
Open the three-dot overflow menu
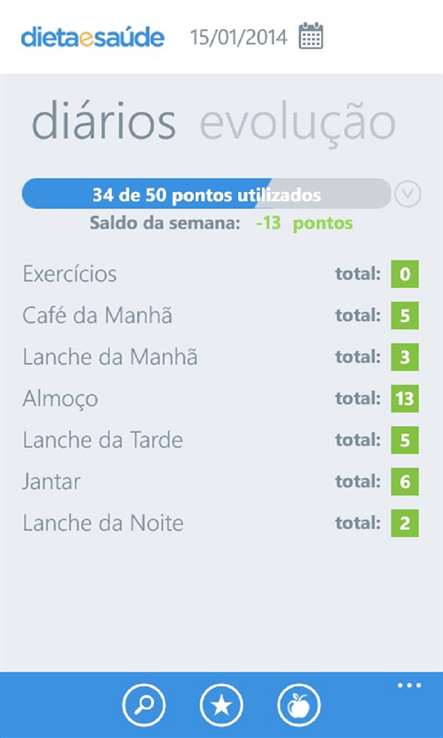(x=409, y=685)
